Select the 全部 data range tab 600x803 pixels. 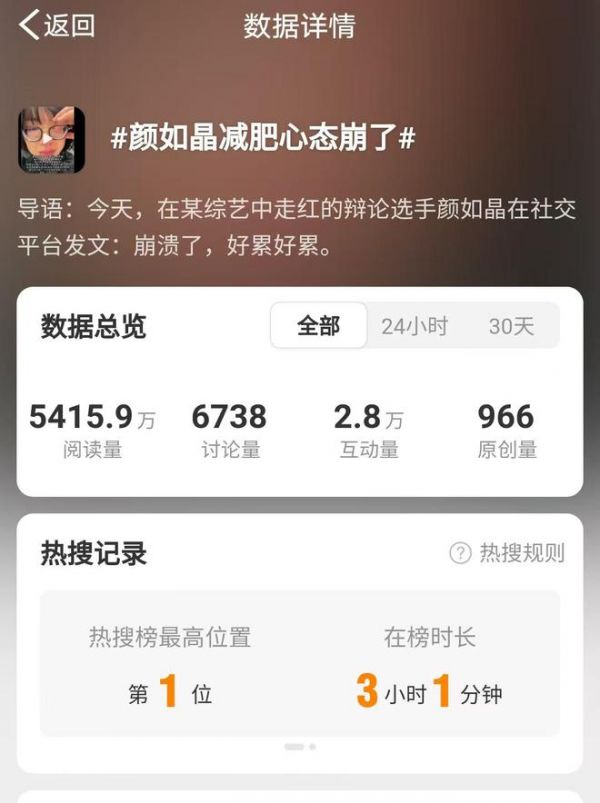pyautogui.click(x=318, y=326)
